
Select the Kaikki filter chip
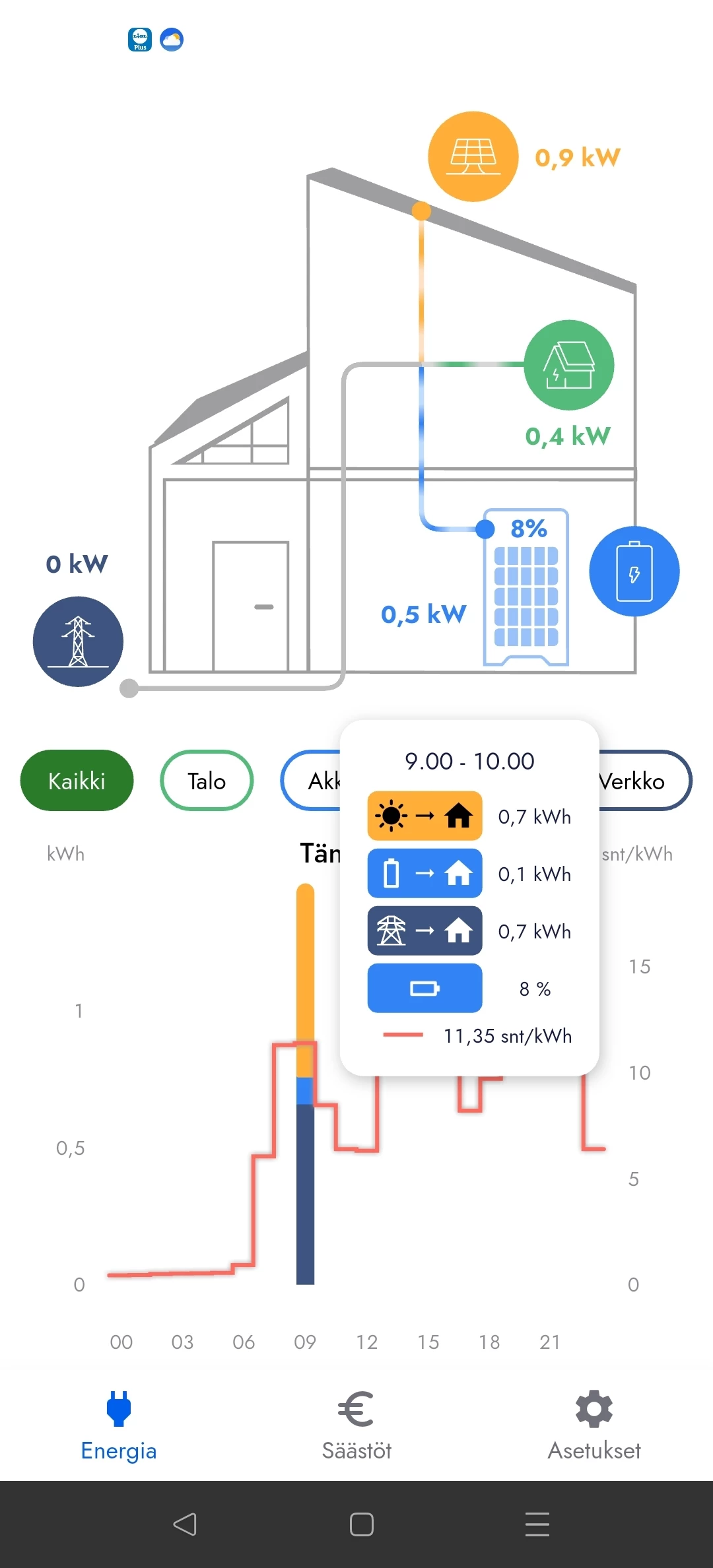pyautogui.click(x=77, y=781)
